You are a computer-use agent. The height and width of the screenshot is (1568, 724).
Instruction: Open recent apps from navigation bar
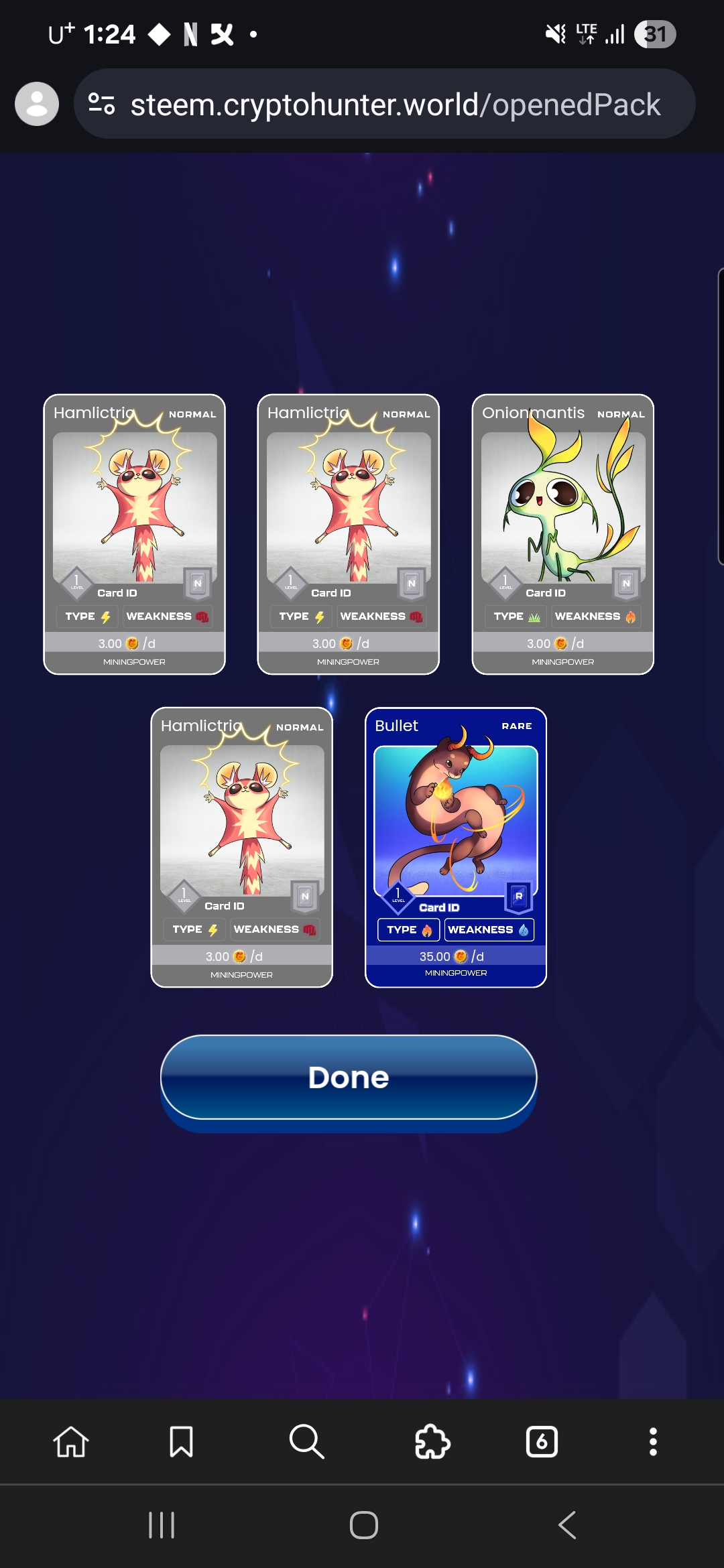click(162, 1525)
